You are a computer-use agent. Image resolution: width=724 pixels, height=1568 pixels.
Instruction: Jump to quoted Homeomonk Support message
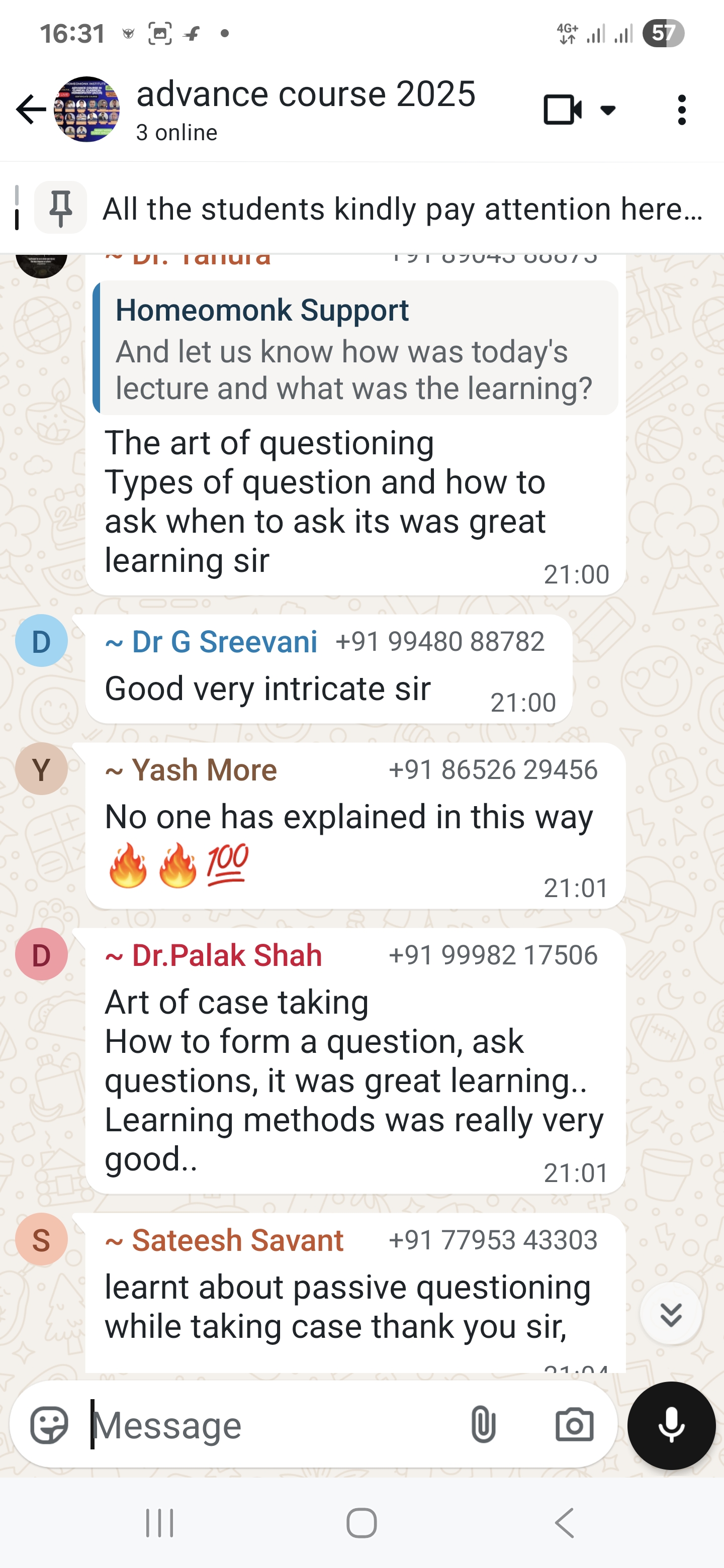pos(355,348)
